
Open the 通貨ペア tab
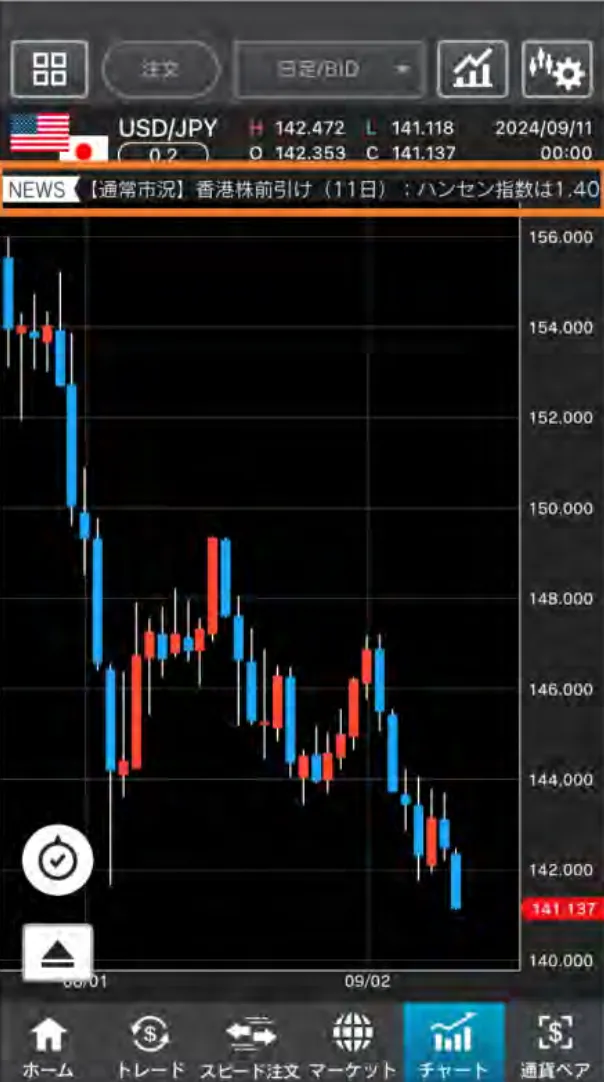[x=554, y=1043]
